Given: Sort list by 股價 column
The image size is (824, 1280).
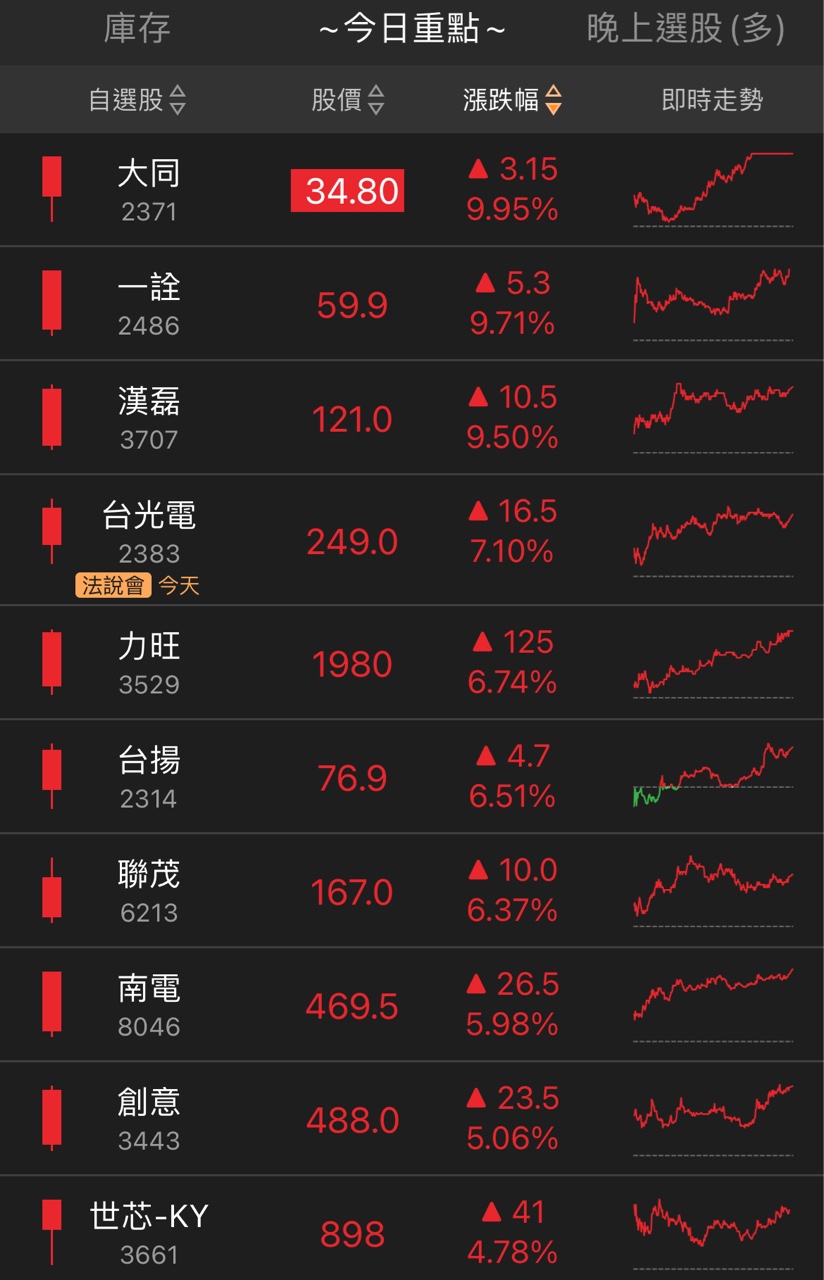Looking at the screenshot, I should tap(347, 100).
